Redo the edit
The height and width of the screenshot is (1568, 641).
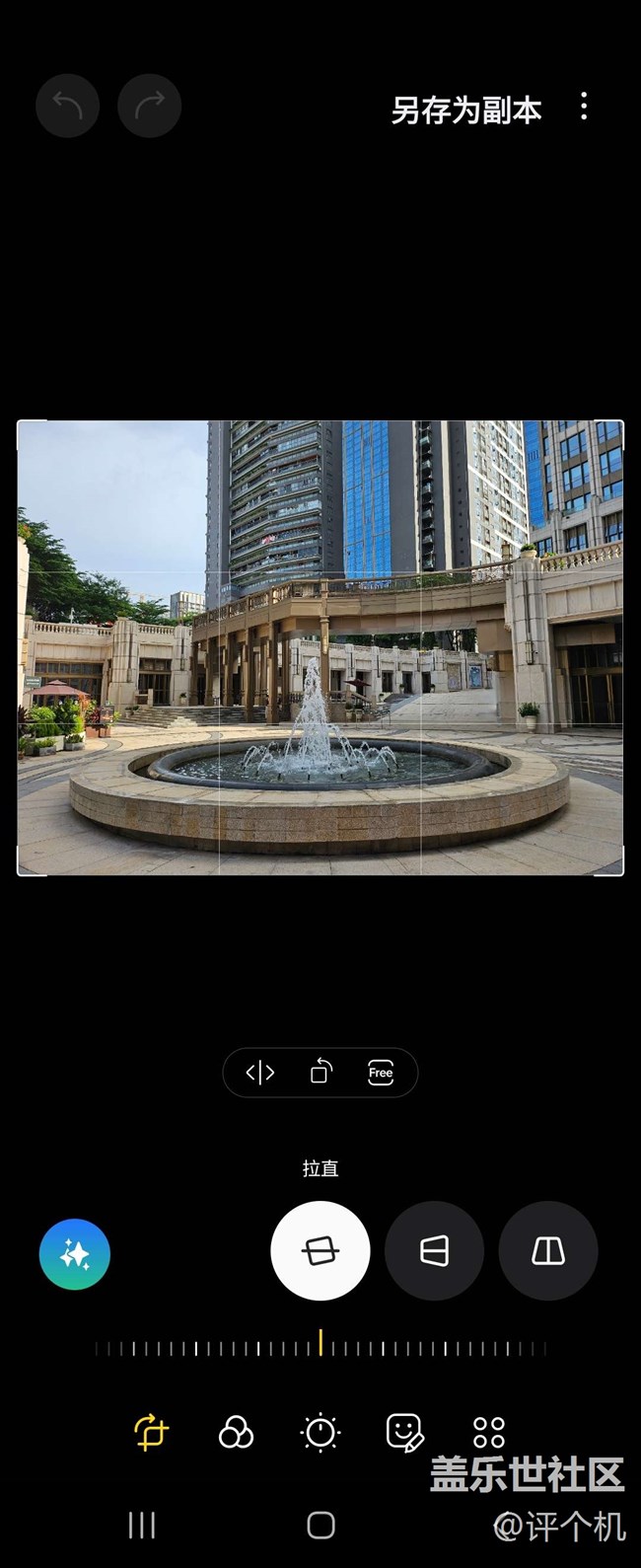coord(149,106)
